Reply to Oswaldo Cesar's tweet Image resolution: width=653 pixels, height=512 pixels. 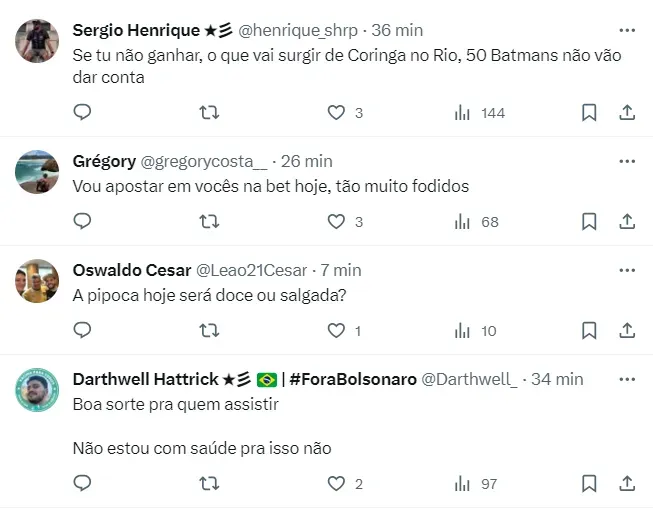(x=83, y=330)
